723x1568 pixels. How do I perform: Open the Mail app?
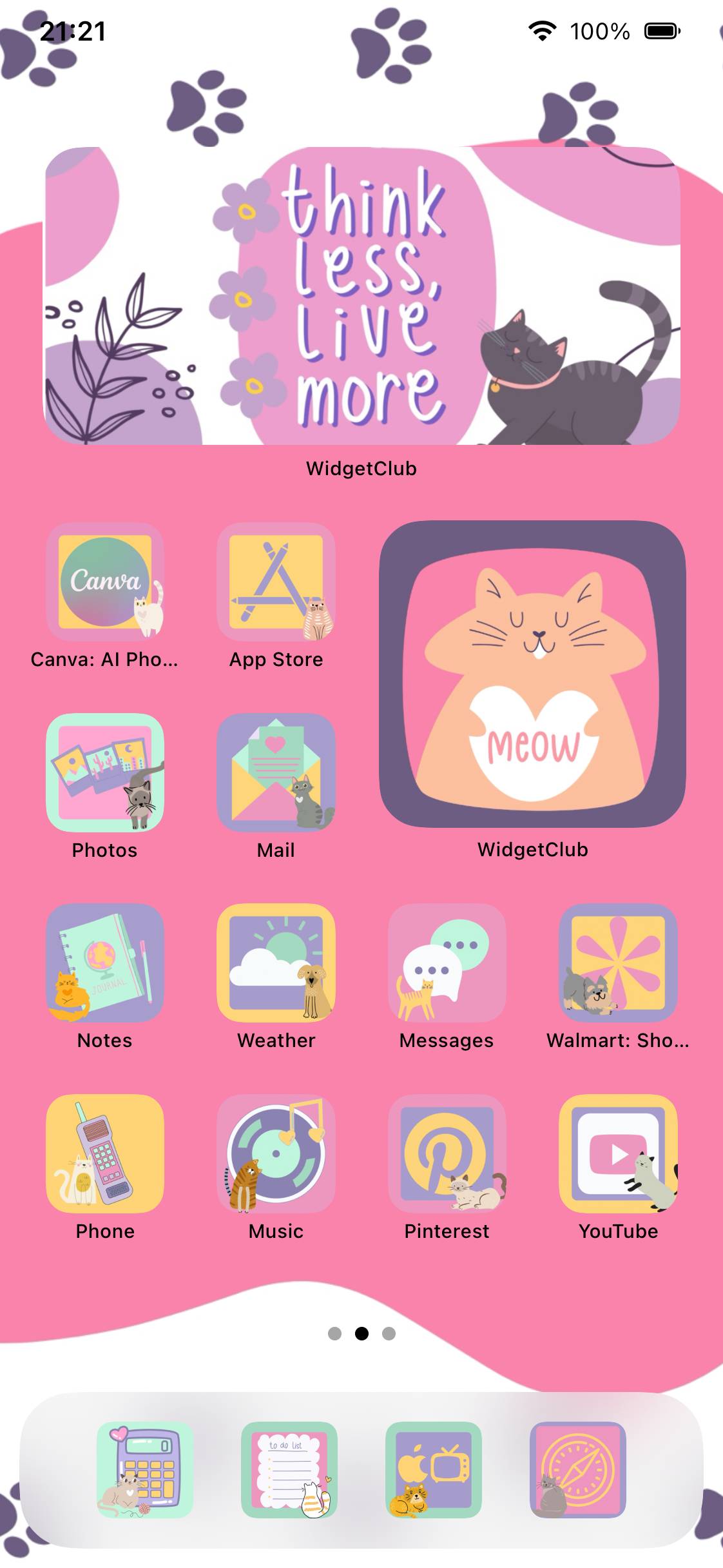point(276,772)
